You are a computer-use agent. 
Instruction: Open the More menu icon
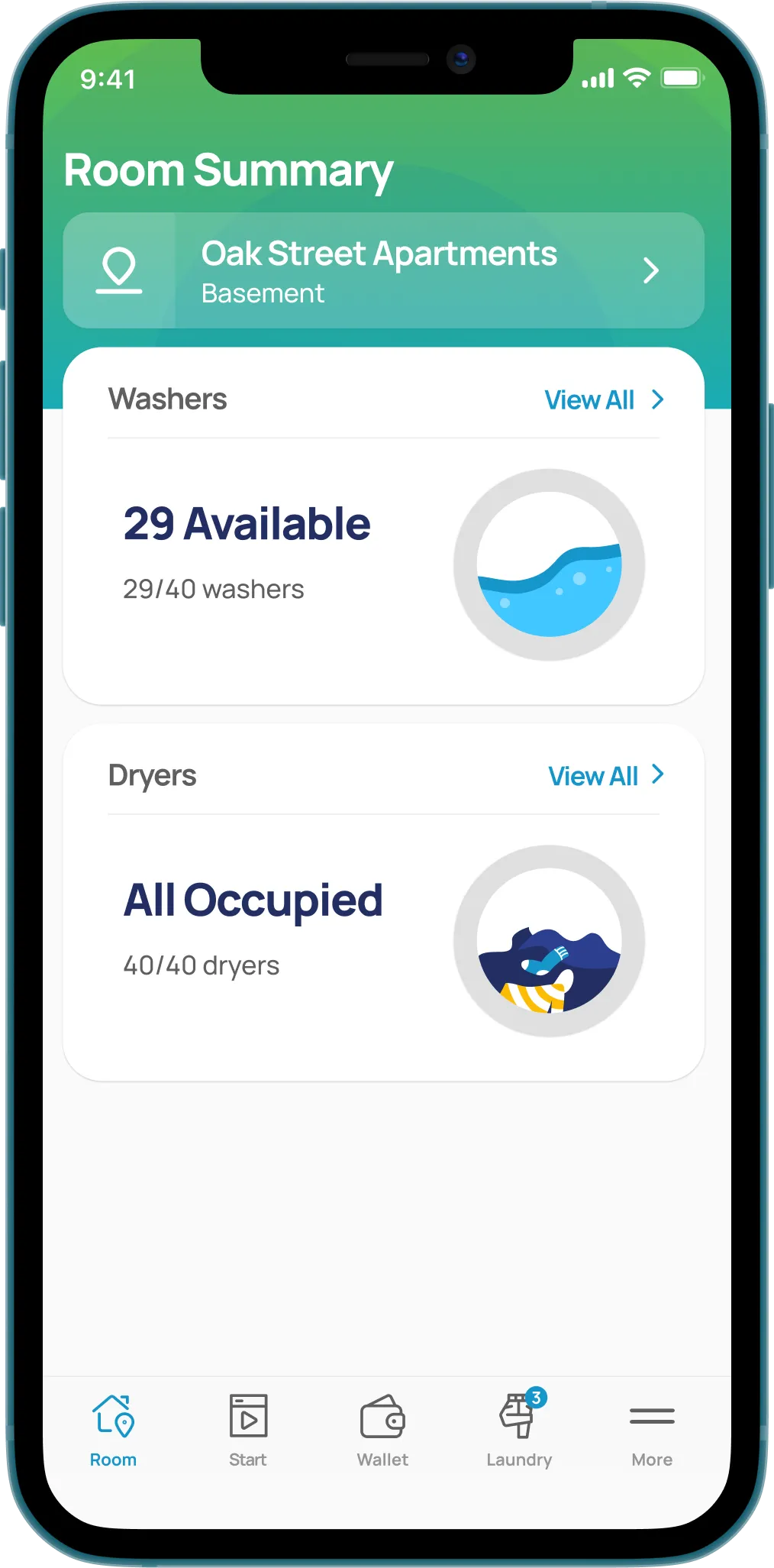click(x=650, y=1417)
